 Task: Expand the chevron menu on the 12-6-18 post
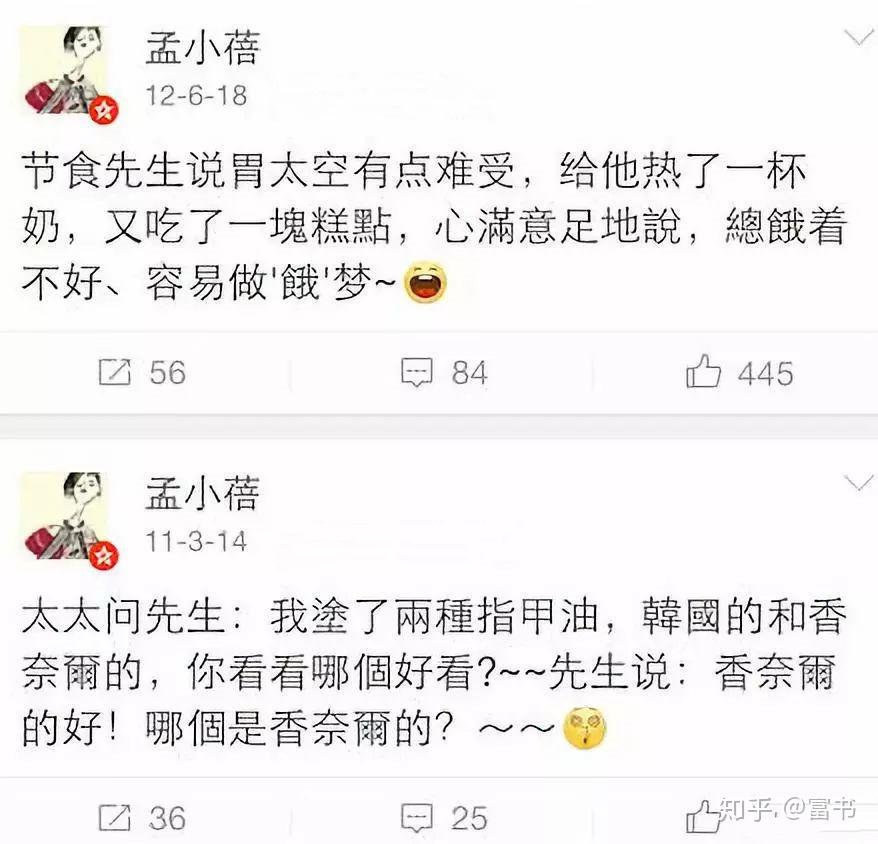tap(859, 39)
